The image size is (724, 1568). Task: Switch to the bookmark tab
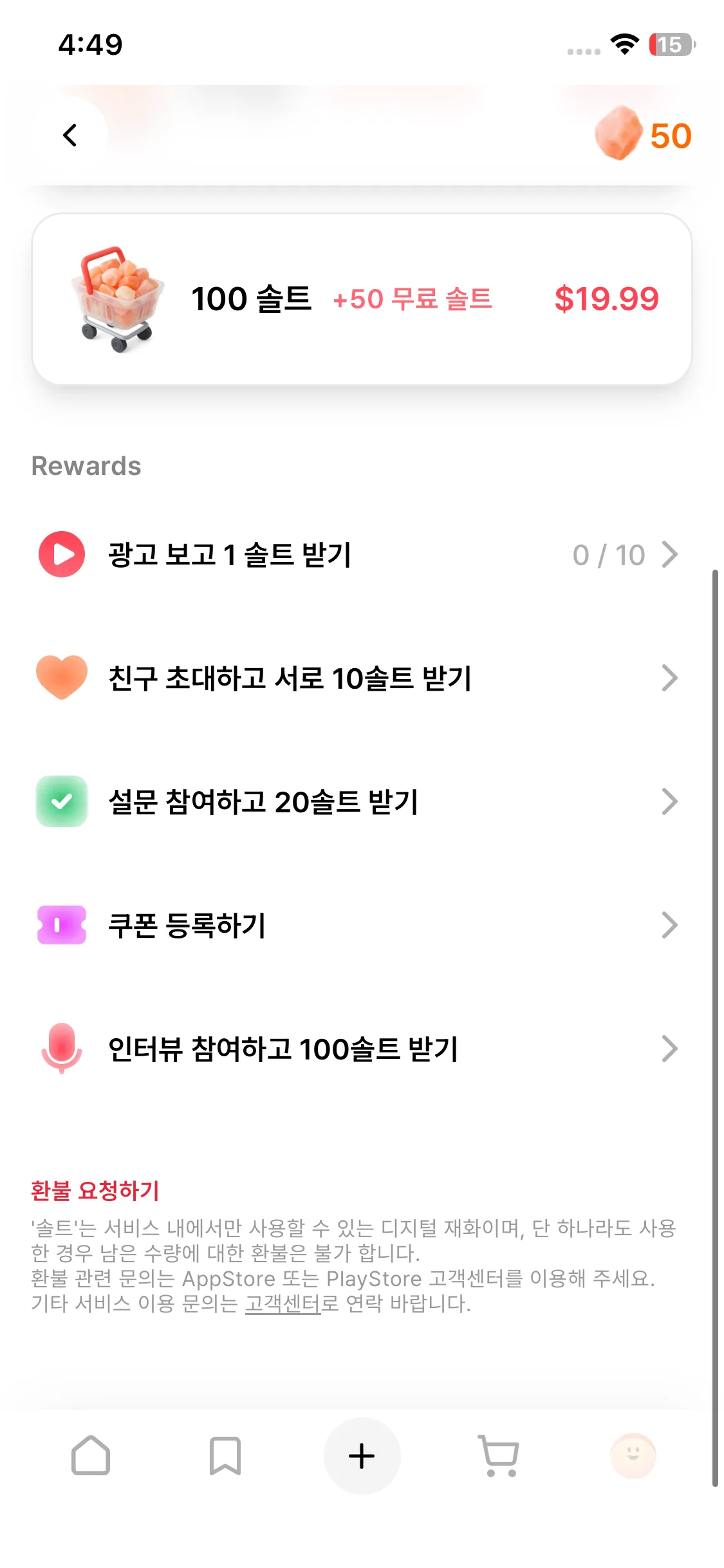225,1456
